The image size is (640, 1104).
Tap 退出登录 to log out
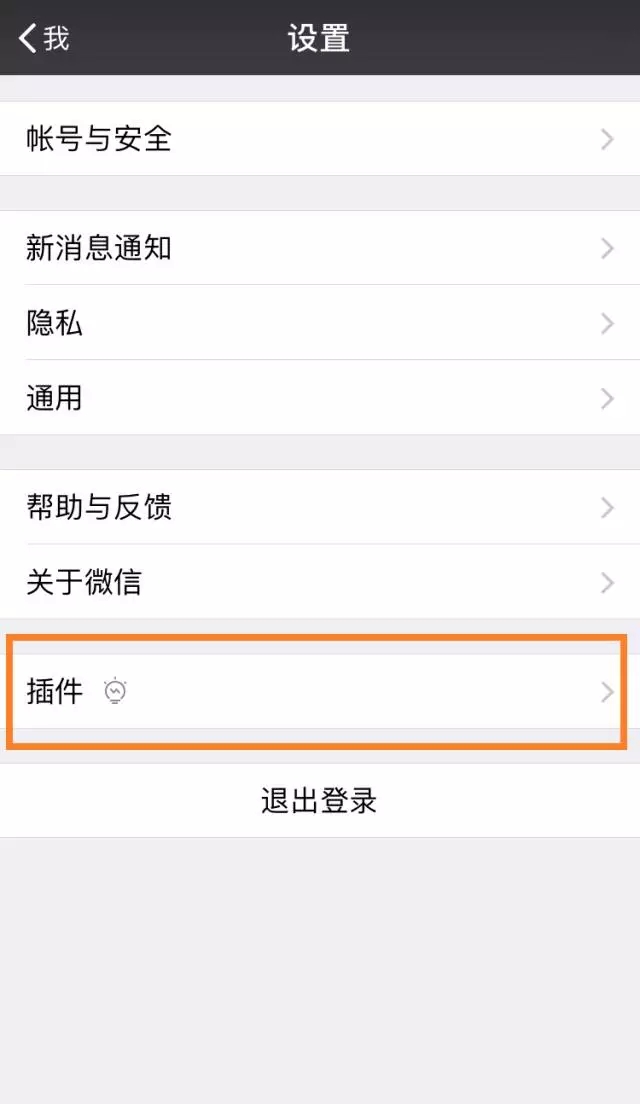point(320,801)
